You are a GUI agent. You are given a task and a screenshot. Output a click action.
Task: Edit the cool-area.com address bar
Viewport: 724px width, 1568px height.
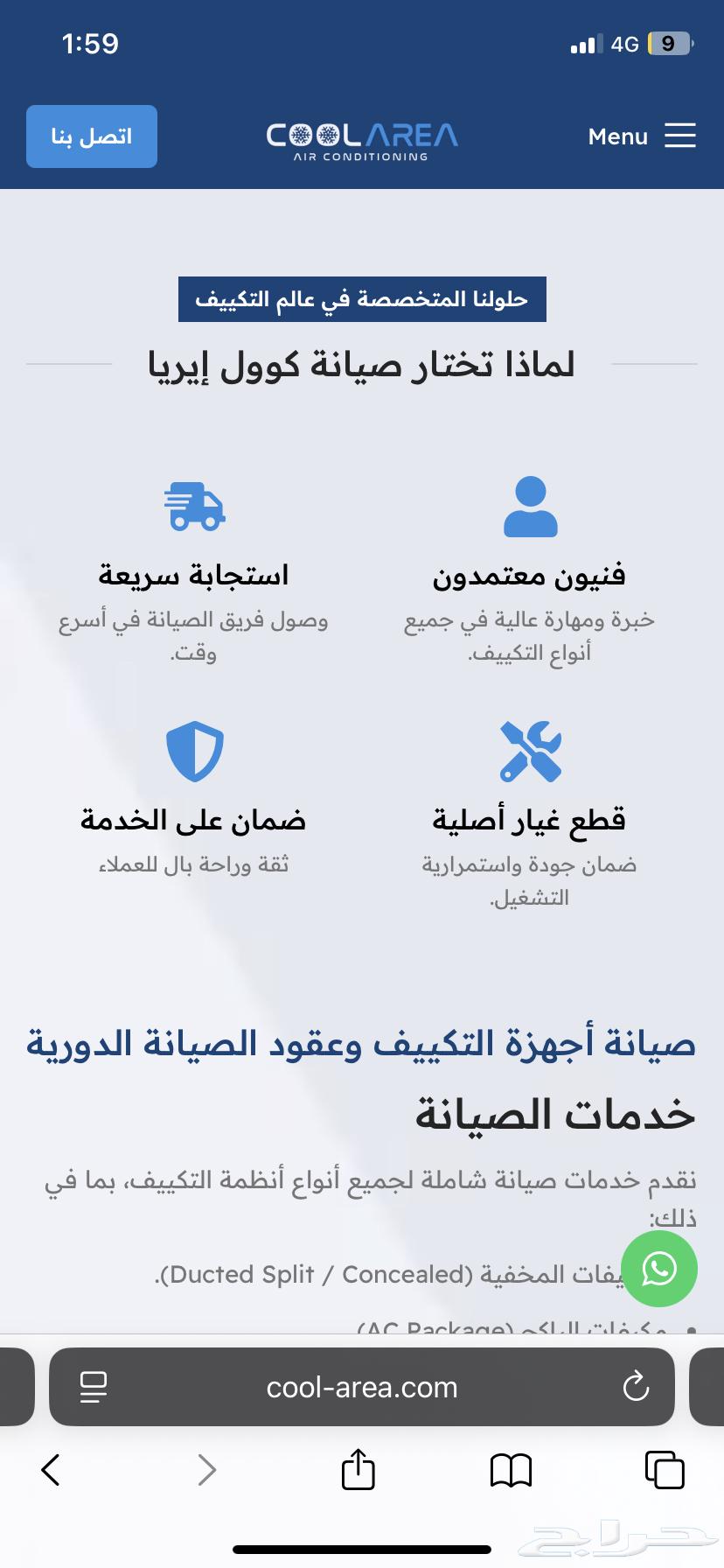click(x=362, y=1387)
